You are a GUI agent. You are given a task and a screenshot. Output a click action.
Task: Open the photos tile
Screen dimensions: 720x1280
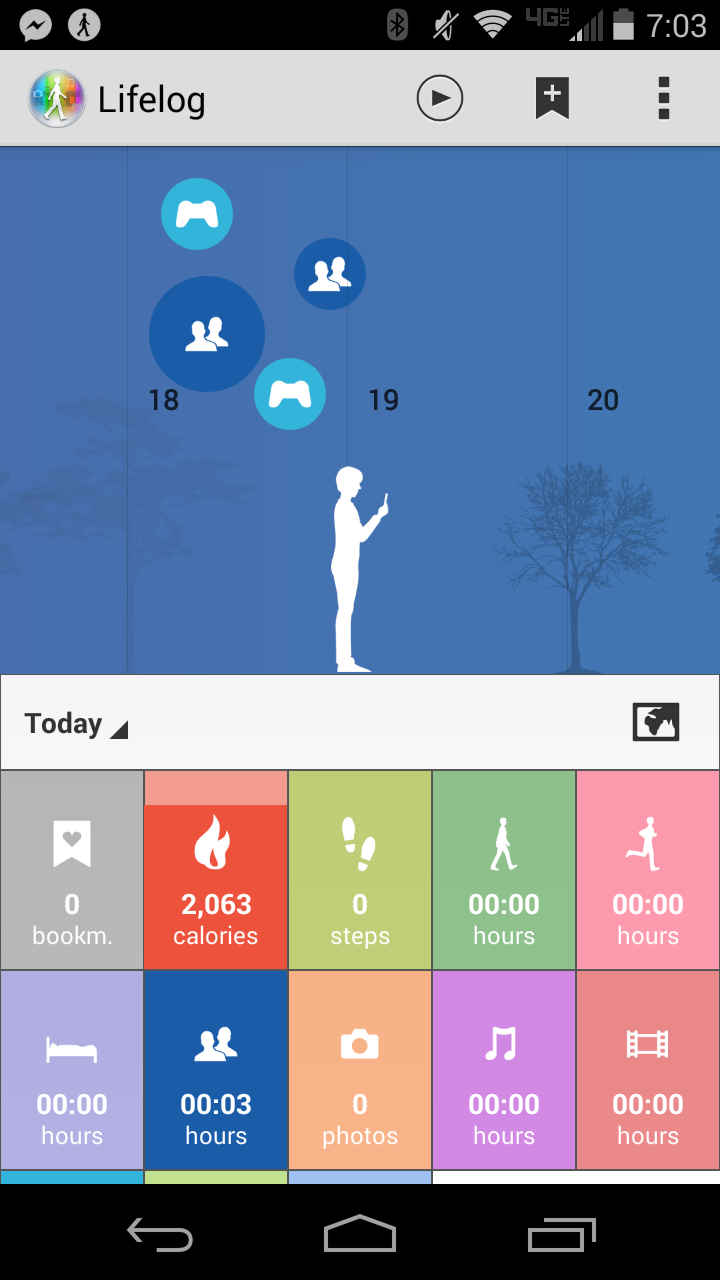pyautogui.click(x=360, y=1070)
